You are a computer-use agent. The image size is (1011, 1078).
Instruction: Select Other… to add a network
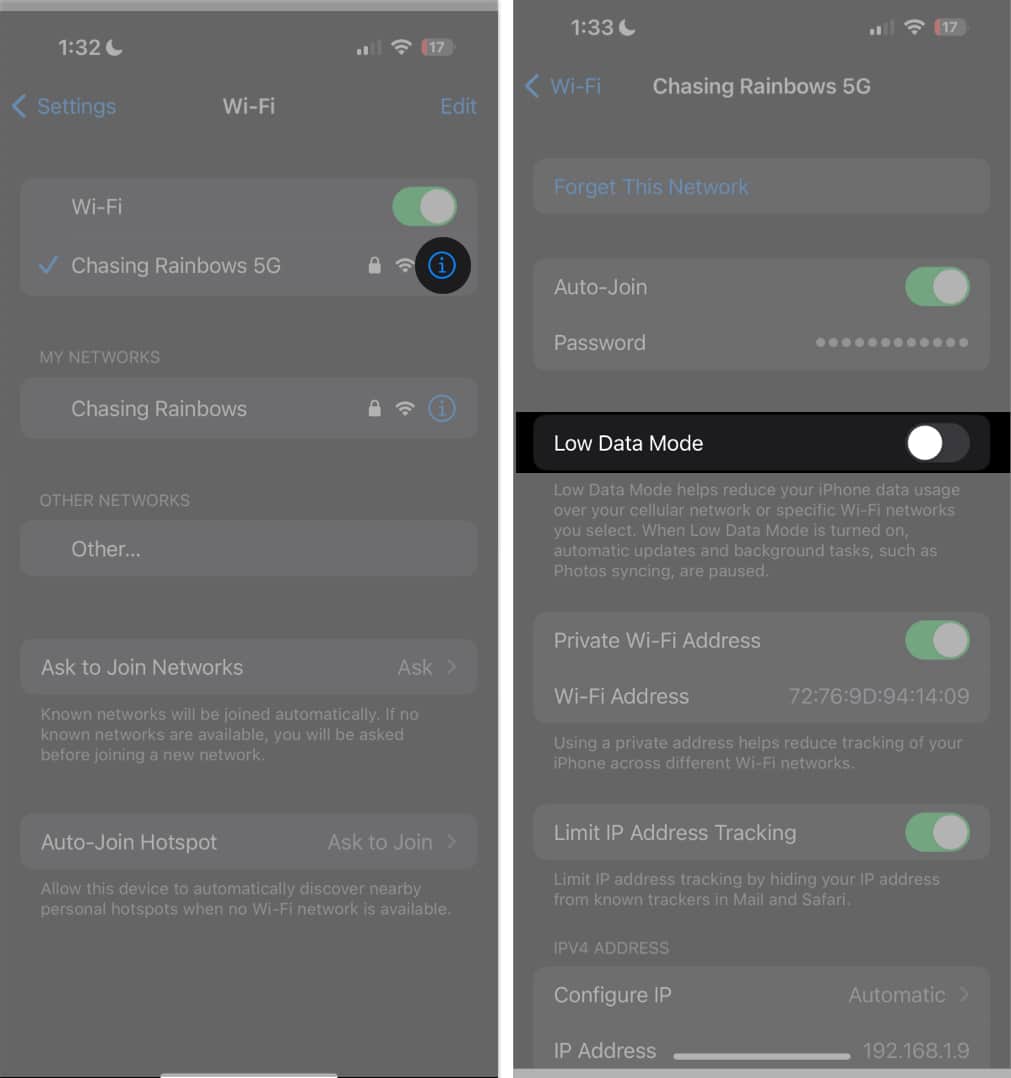coord(106,549)
